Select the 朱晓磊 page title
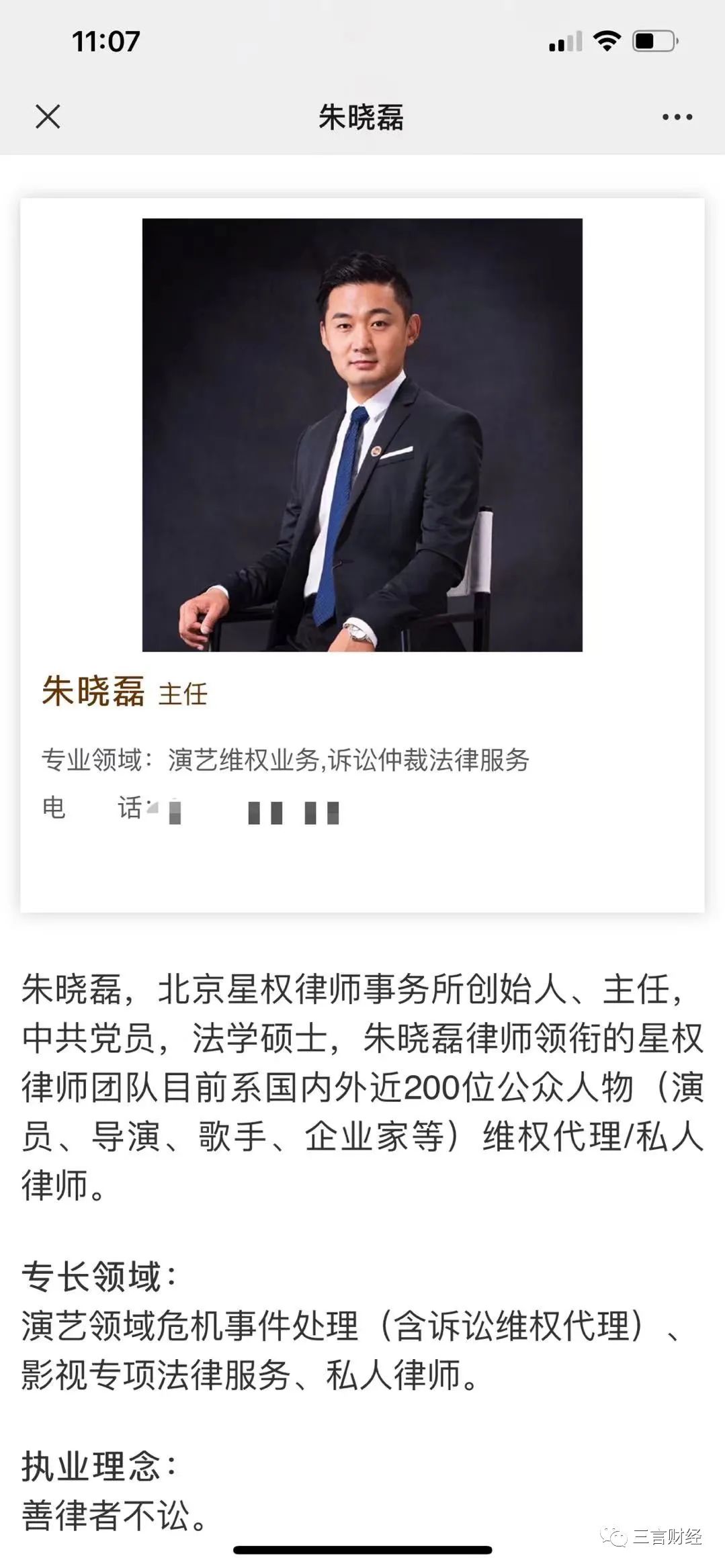725x1568 pixels. point(363,118)
